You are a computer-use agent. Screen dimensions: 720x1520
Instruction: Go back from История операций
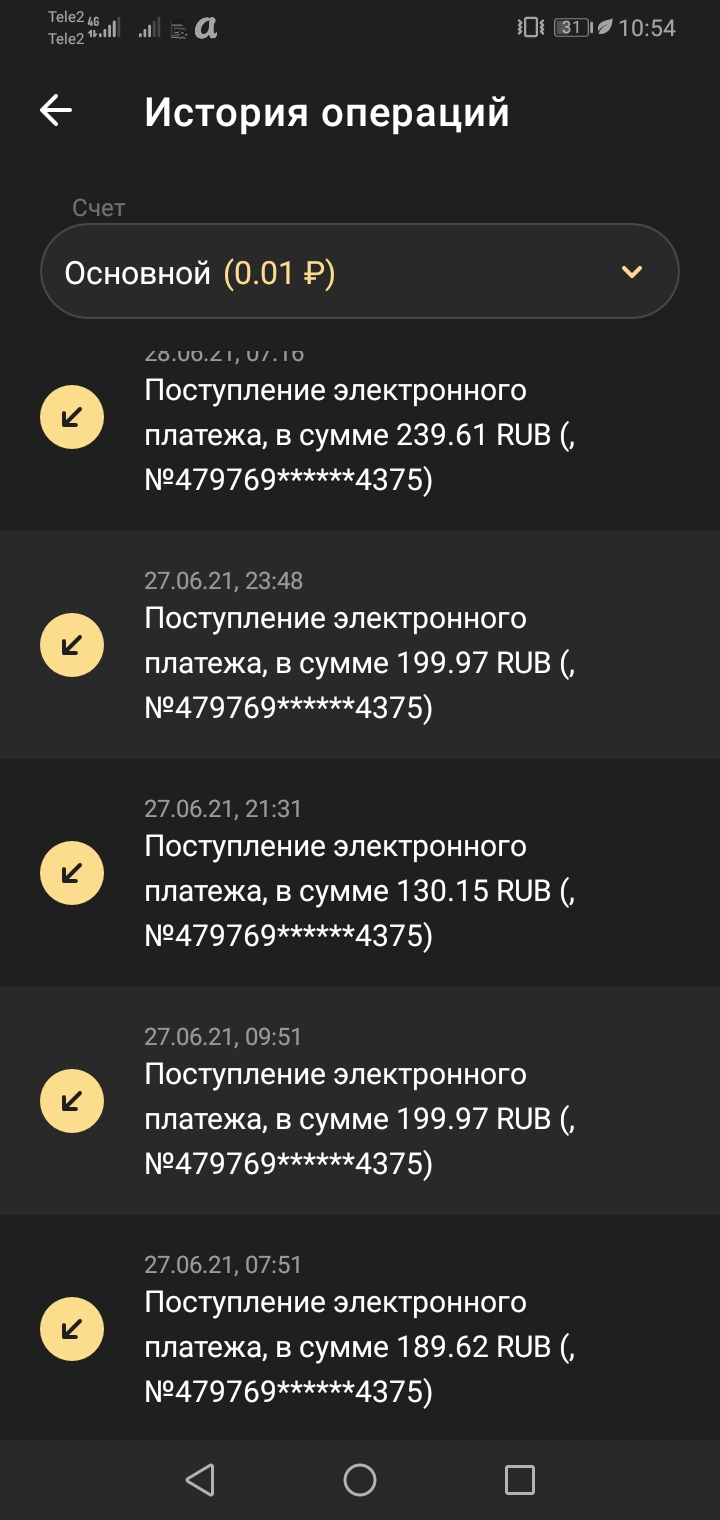click(x=56, y=111)
